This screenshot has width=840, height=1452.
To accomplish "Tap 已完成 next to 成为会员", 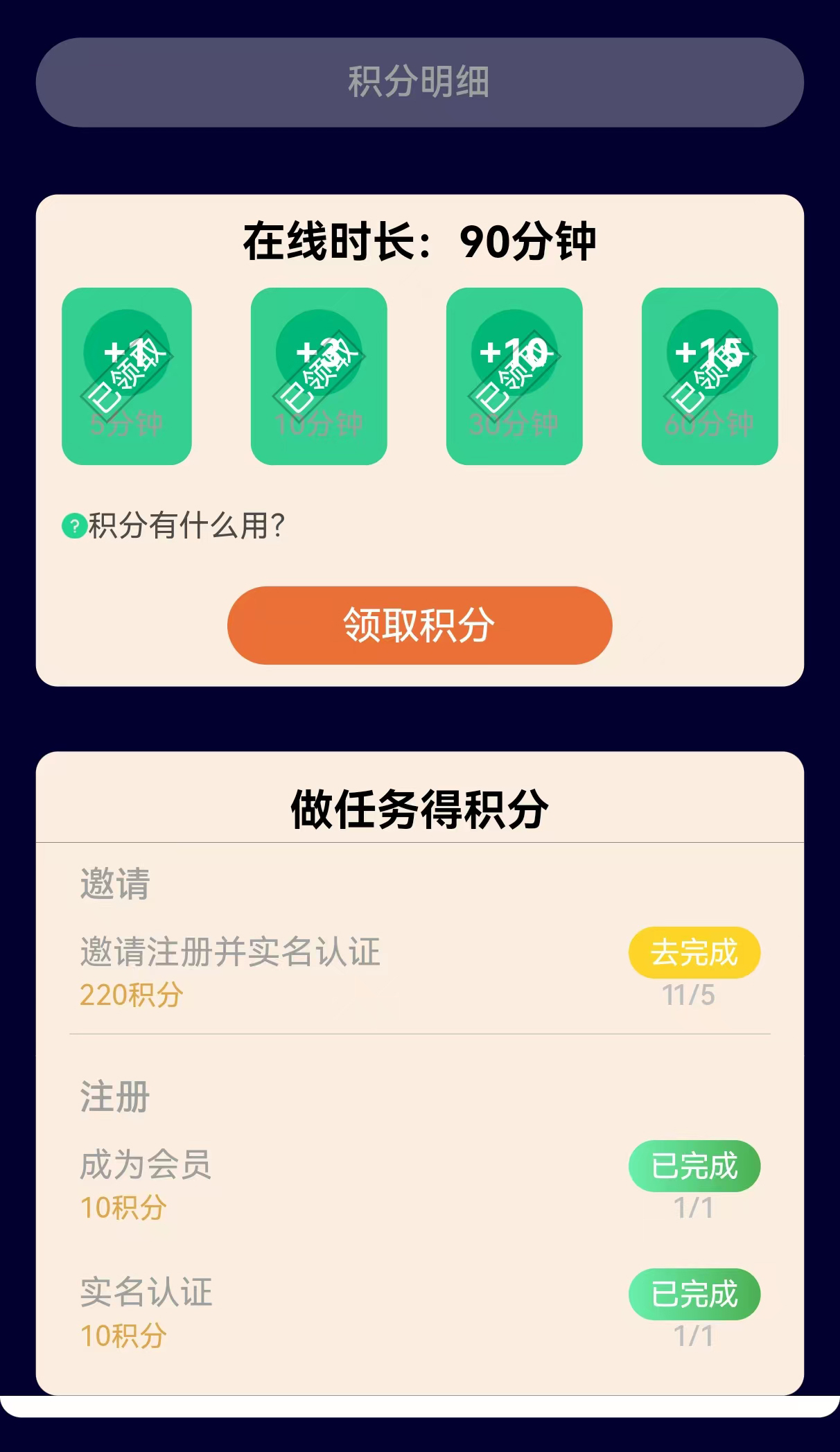I will pos(694,1166).
